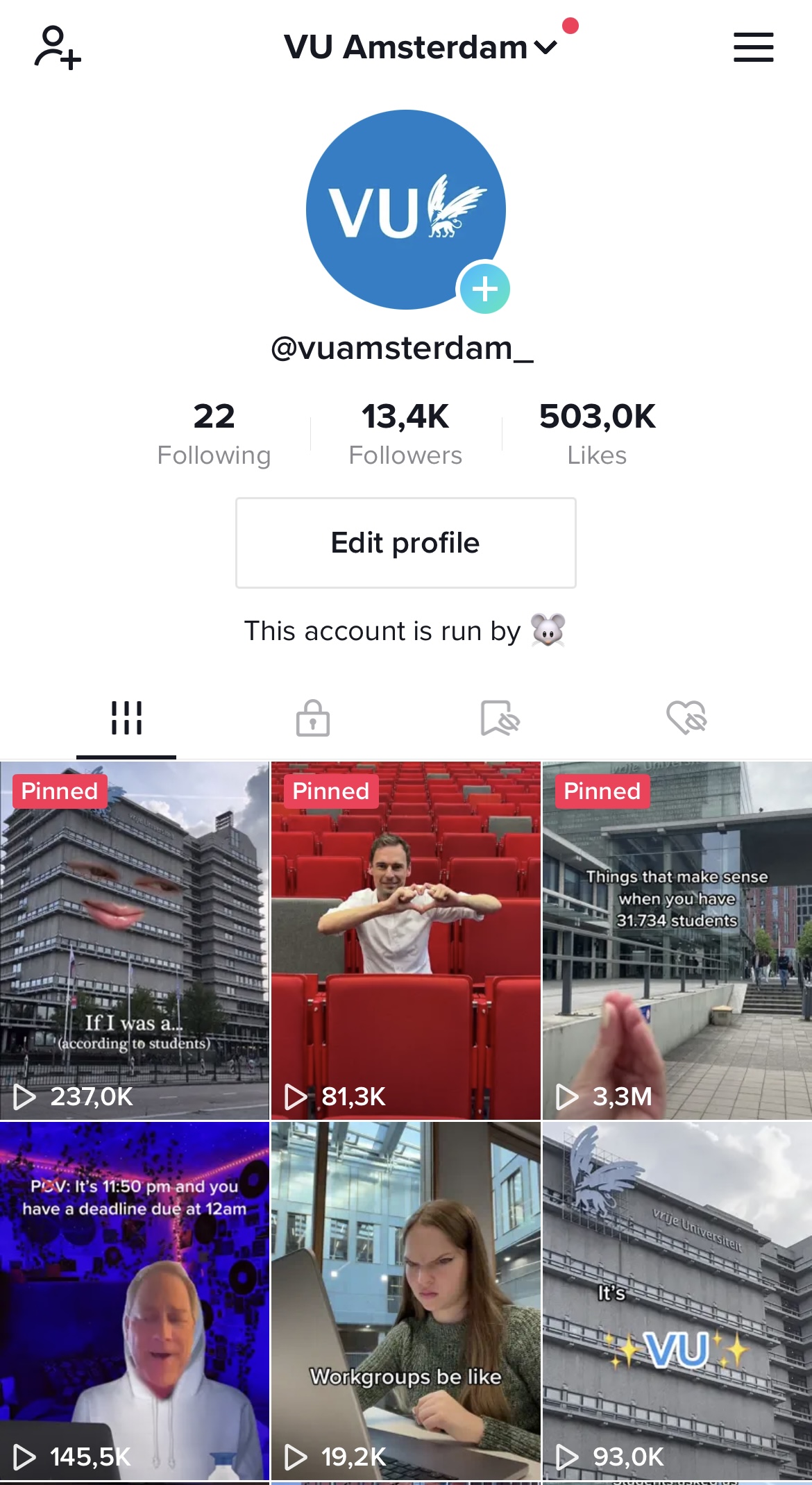View the Followers list

(x=405, y=434)
